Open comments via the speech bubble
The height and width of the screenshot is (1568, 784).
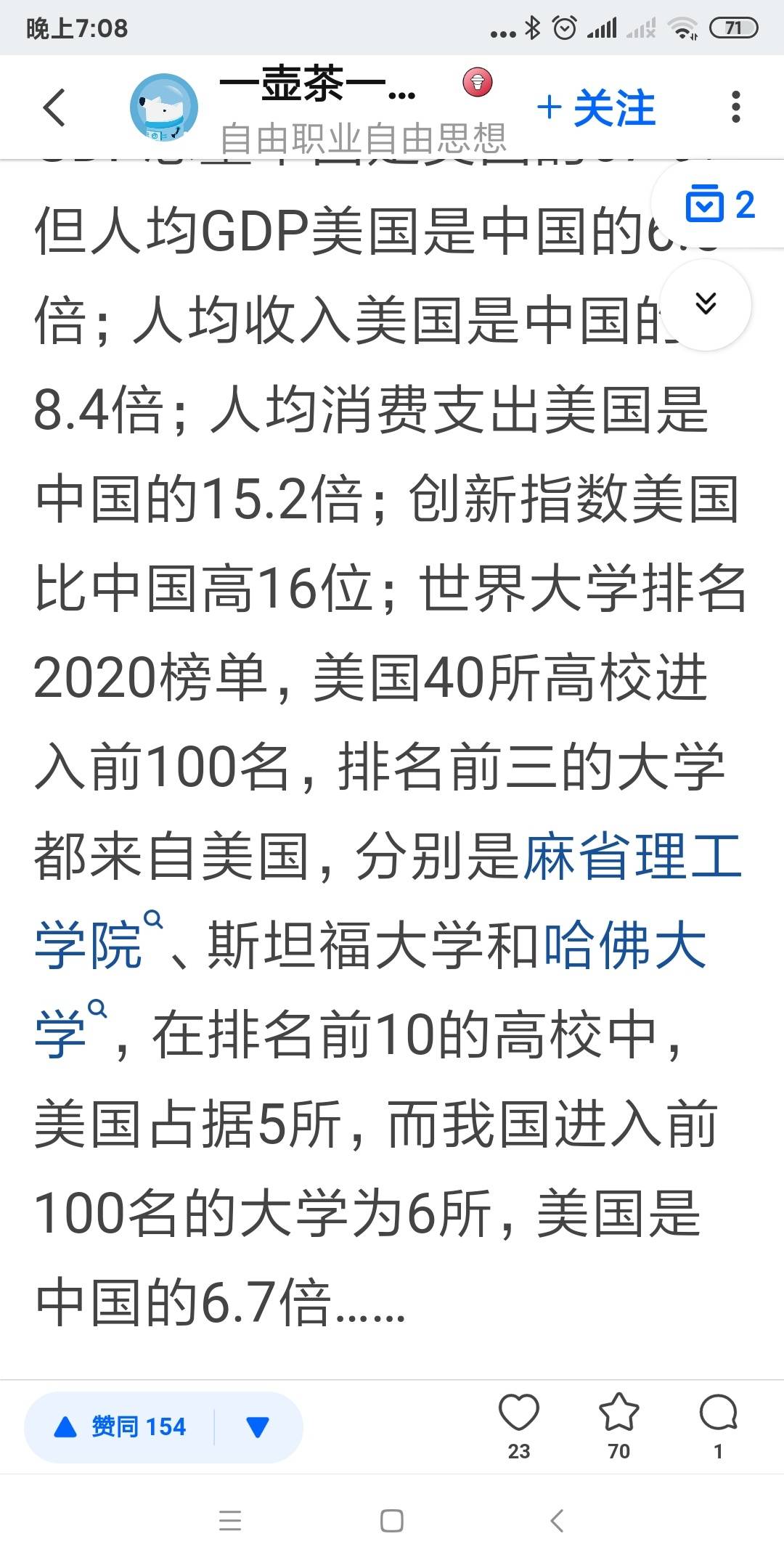click(718, 1425)
